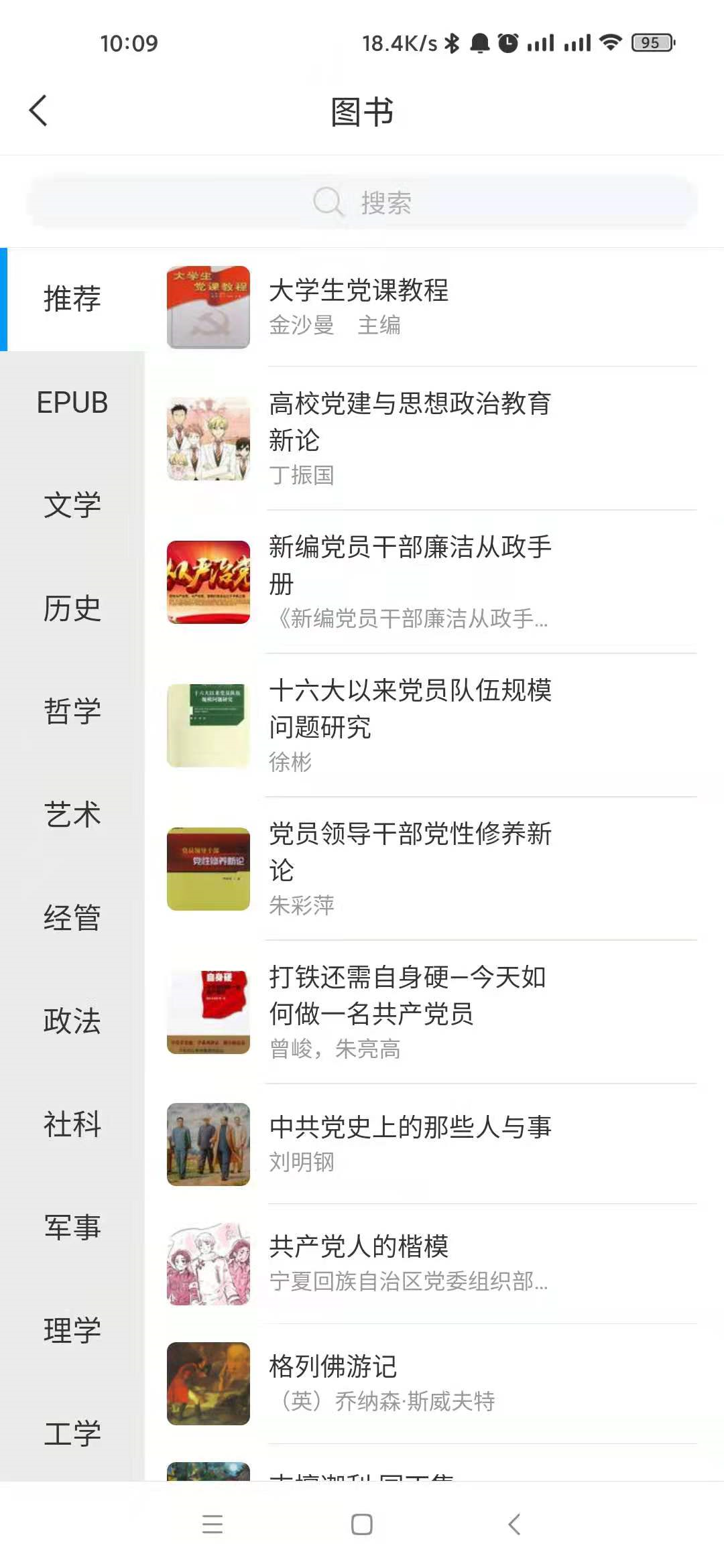Image resolution: width=724 pixels, height=1568 pixels.
Task: Select the 军事 category
Action: pos(72,1228)
